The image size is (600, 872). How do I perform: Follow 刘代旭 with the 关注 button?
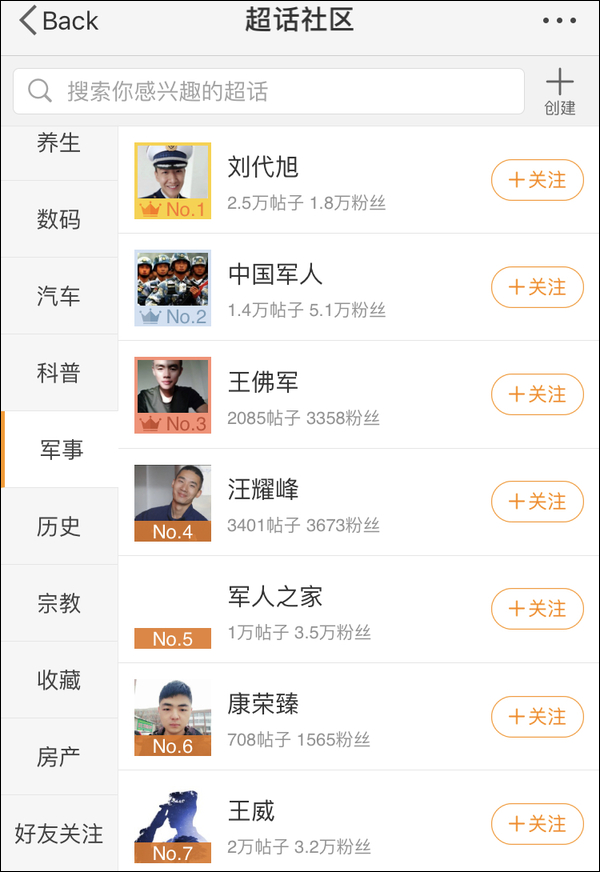click(x=537, y=180)
